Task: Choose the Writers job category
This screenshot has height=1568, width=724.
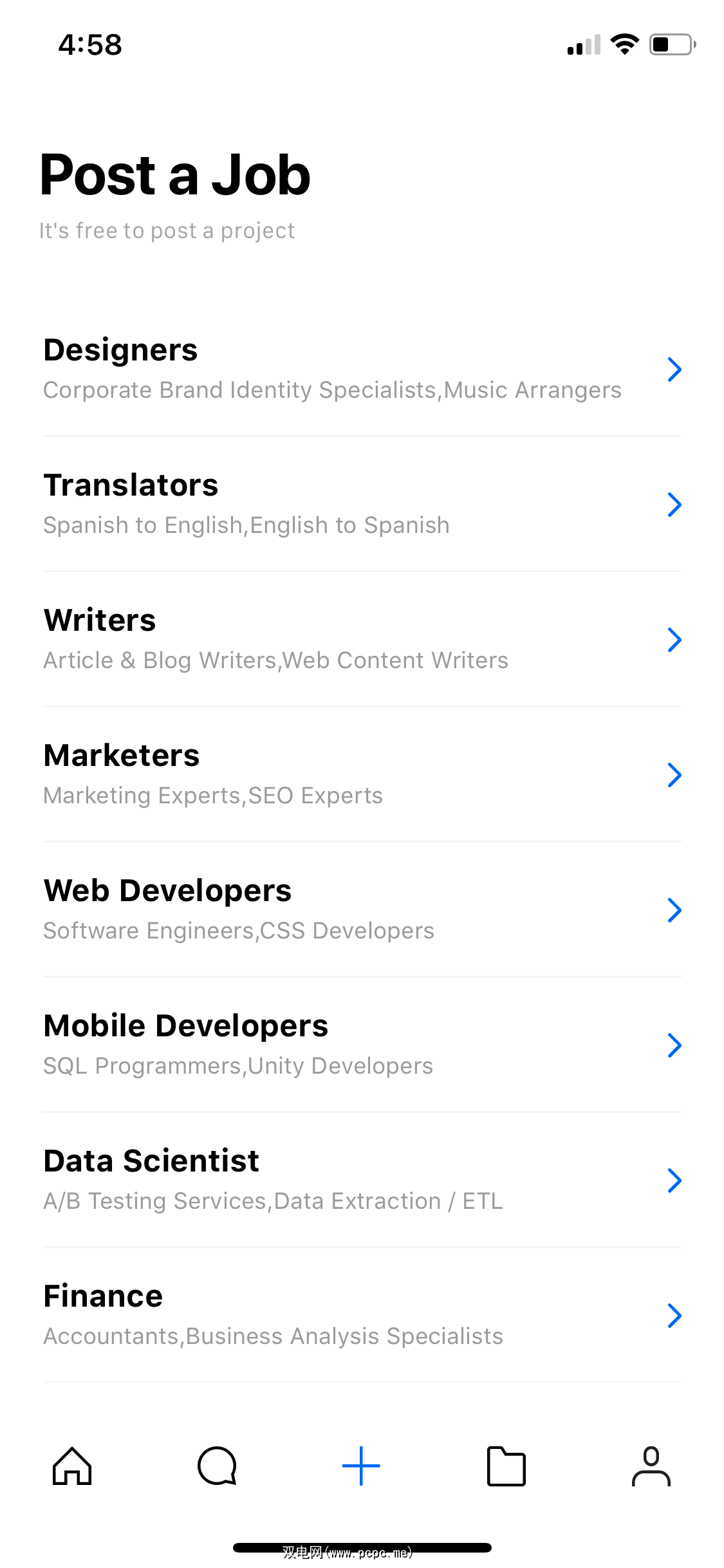Action: pos(360,639)
